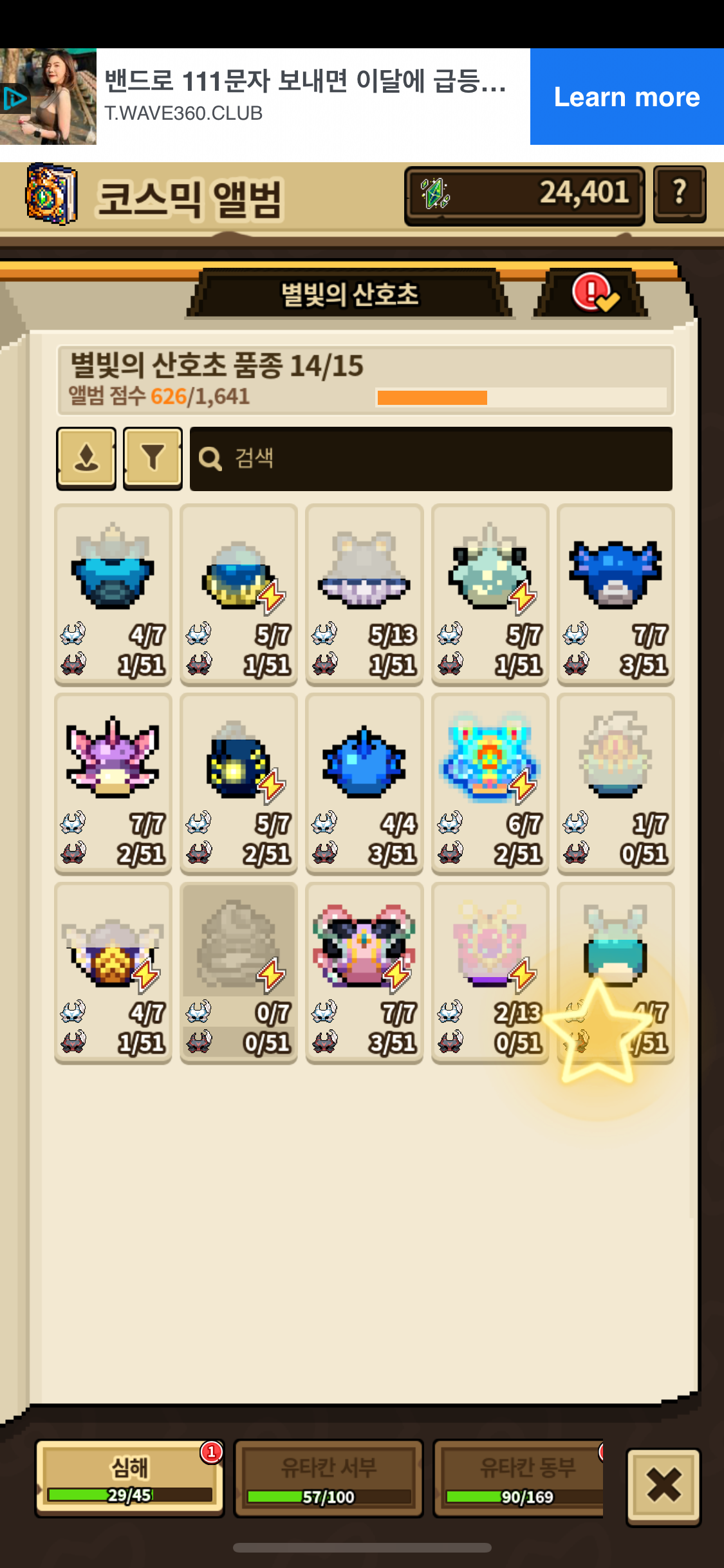The image size is (724, 1568).
Task: Switch to the 유타칸 서부 57/100 region
Action: tap(328, 1479)
